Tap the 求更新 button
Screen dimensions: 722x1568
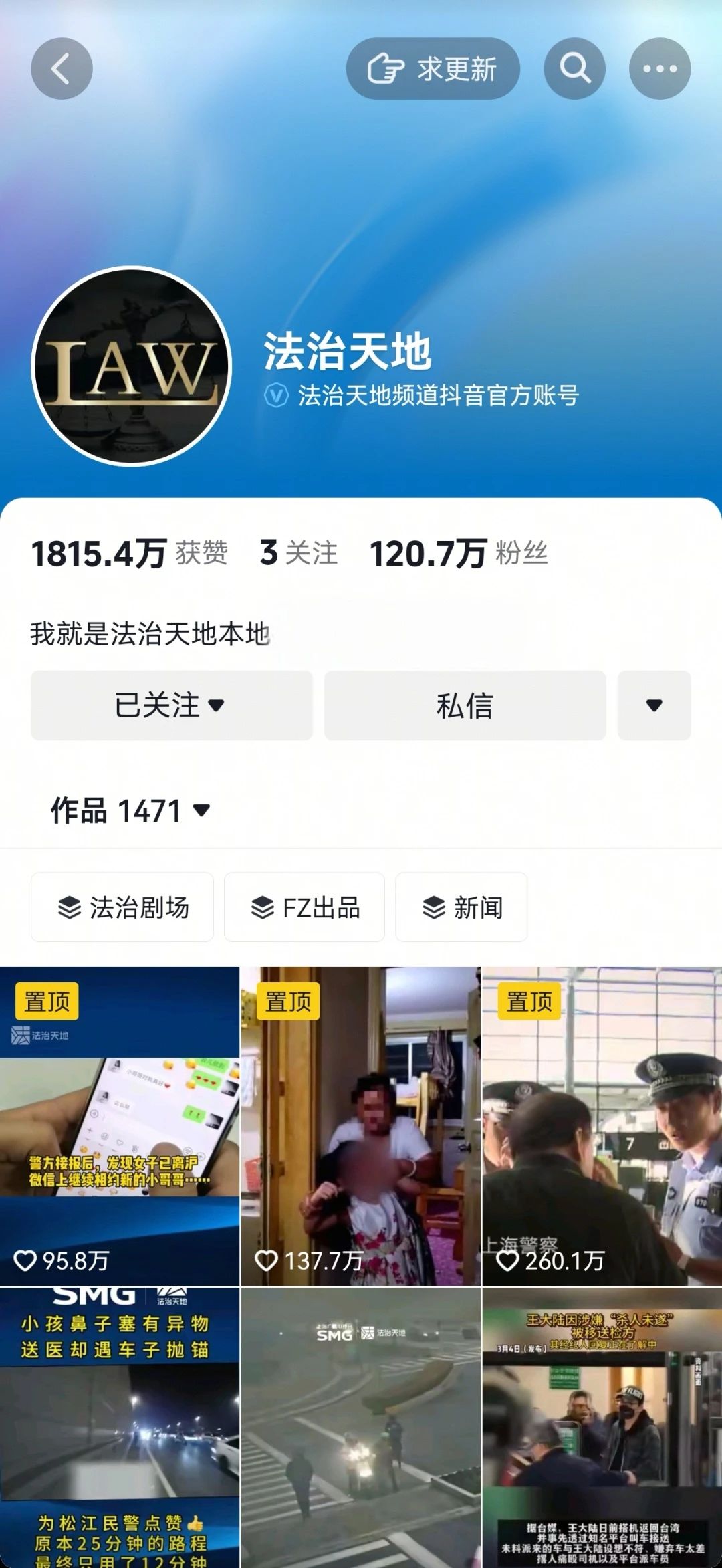[433, 69]
